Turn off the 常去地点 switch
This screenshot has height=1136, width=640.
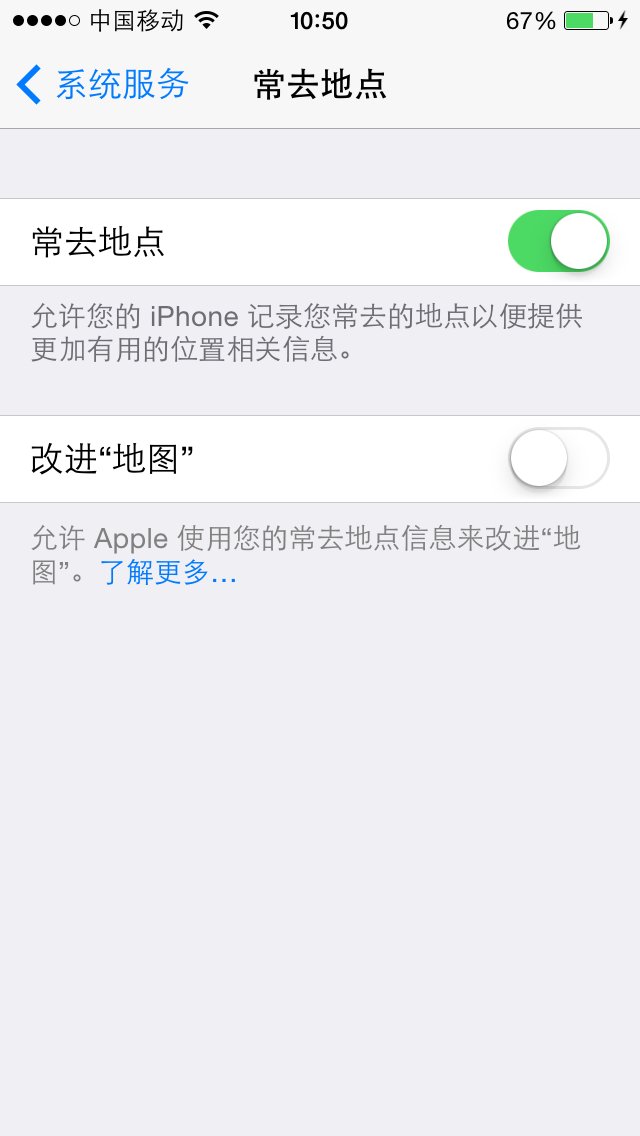point(558,242)
